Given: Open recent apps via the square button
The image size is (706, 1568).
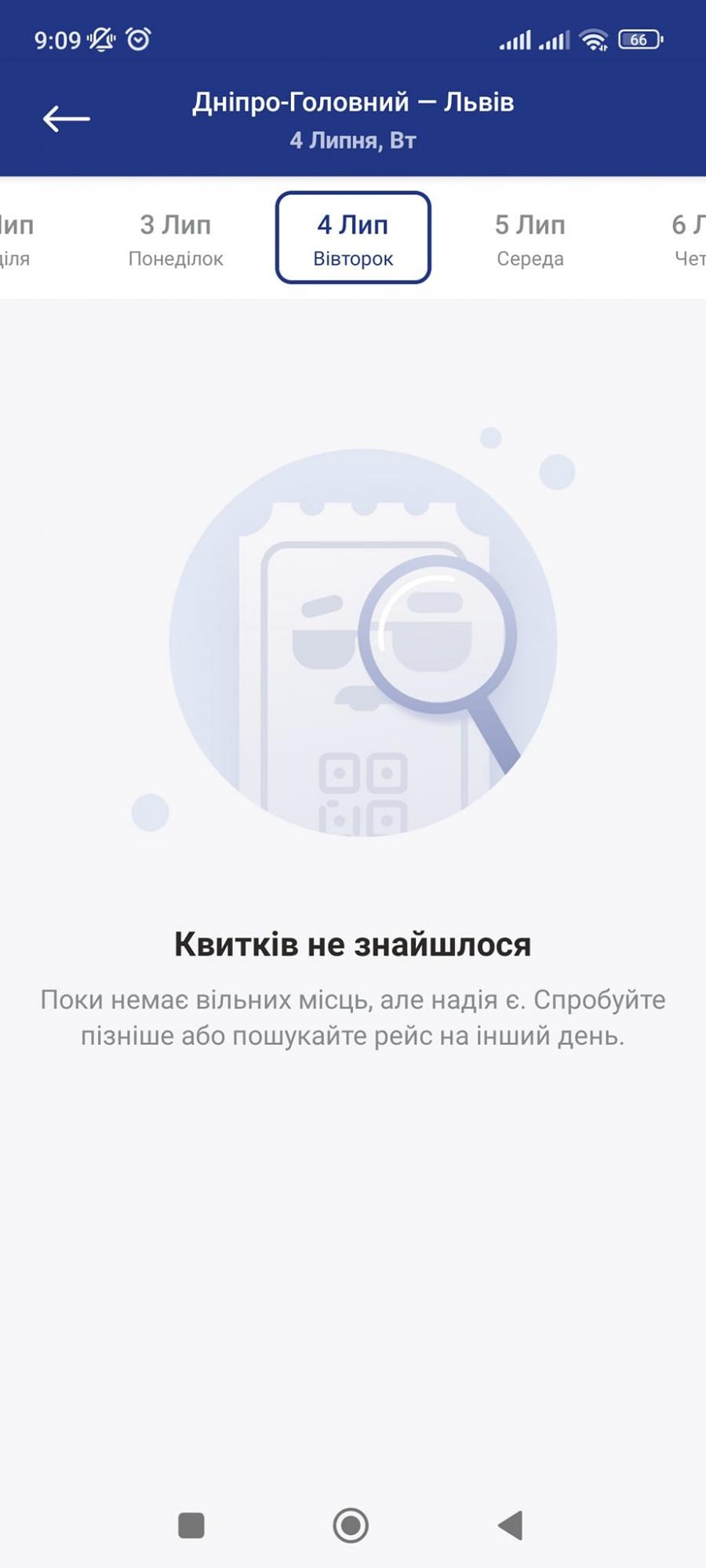Looking at the screenshot, I should point(191,1525).
